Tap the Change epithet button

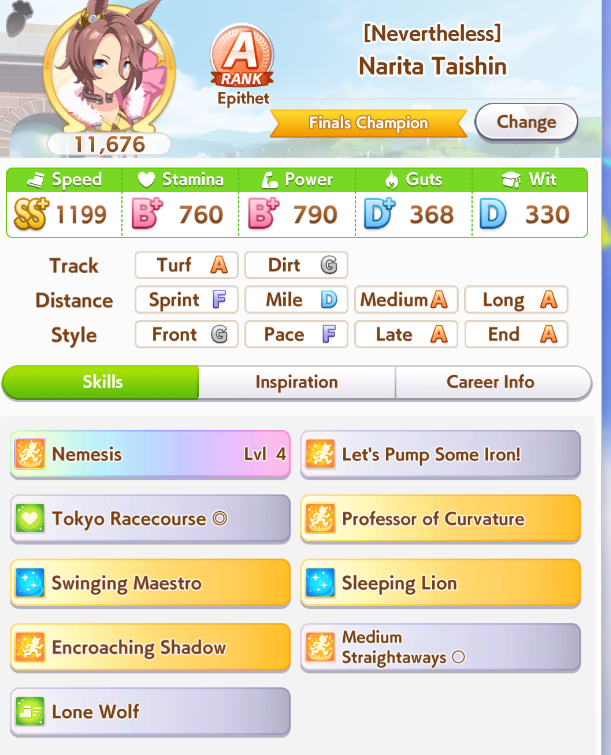point(525,122)
